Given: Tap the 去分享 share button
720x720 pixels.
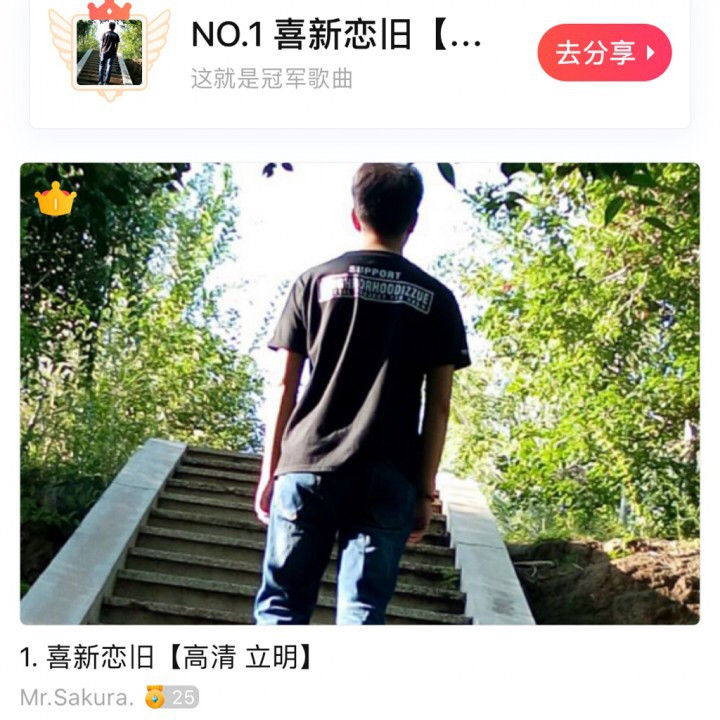Looking at the screenshot, I should coord(604,52).
